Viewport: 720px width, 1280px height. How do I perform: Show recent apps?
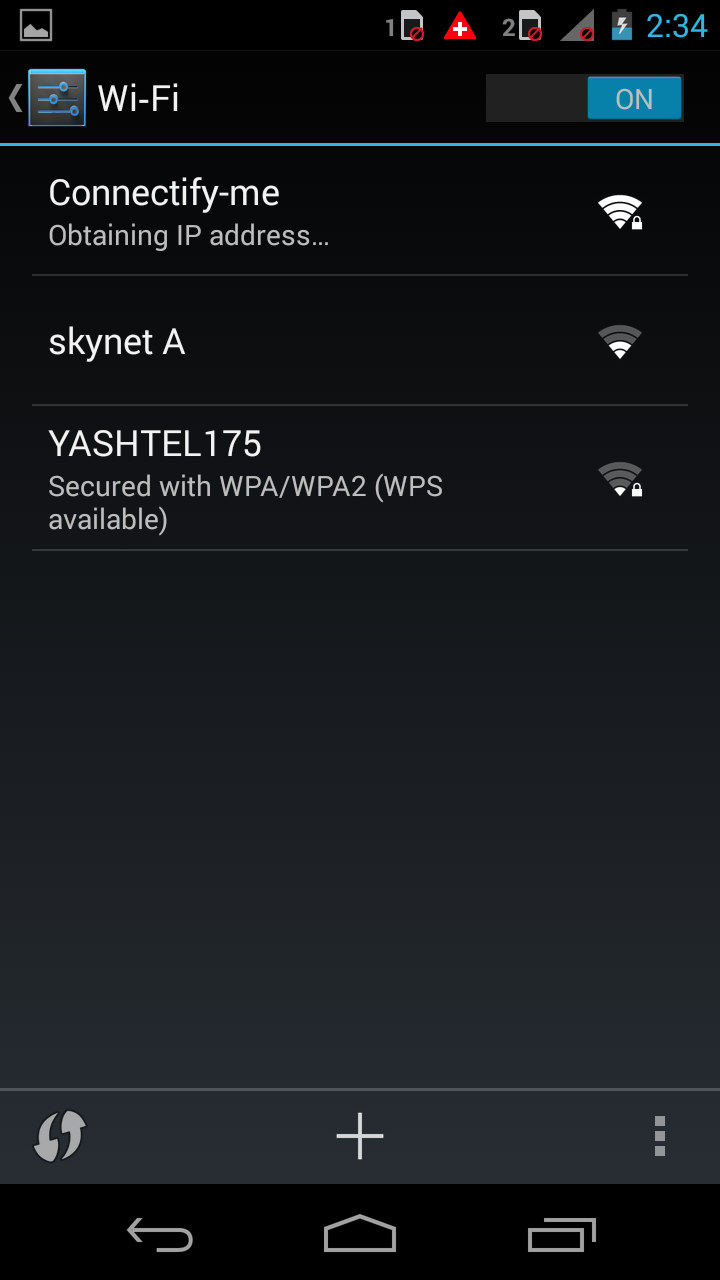click(561, 1234)
